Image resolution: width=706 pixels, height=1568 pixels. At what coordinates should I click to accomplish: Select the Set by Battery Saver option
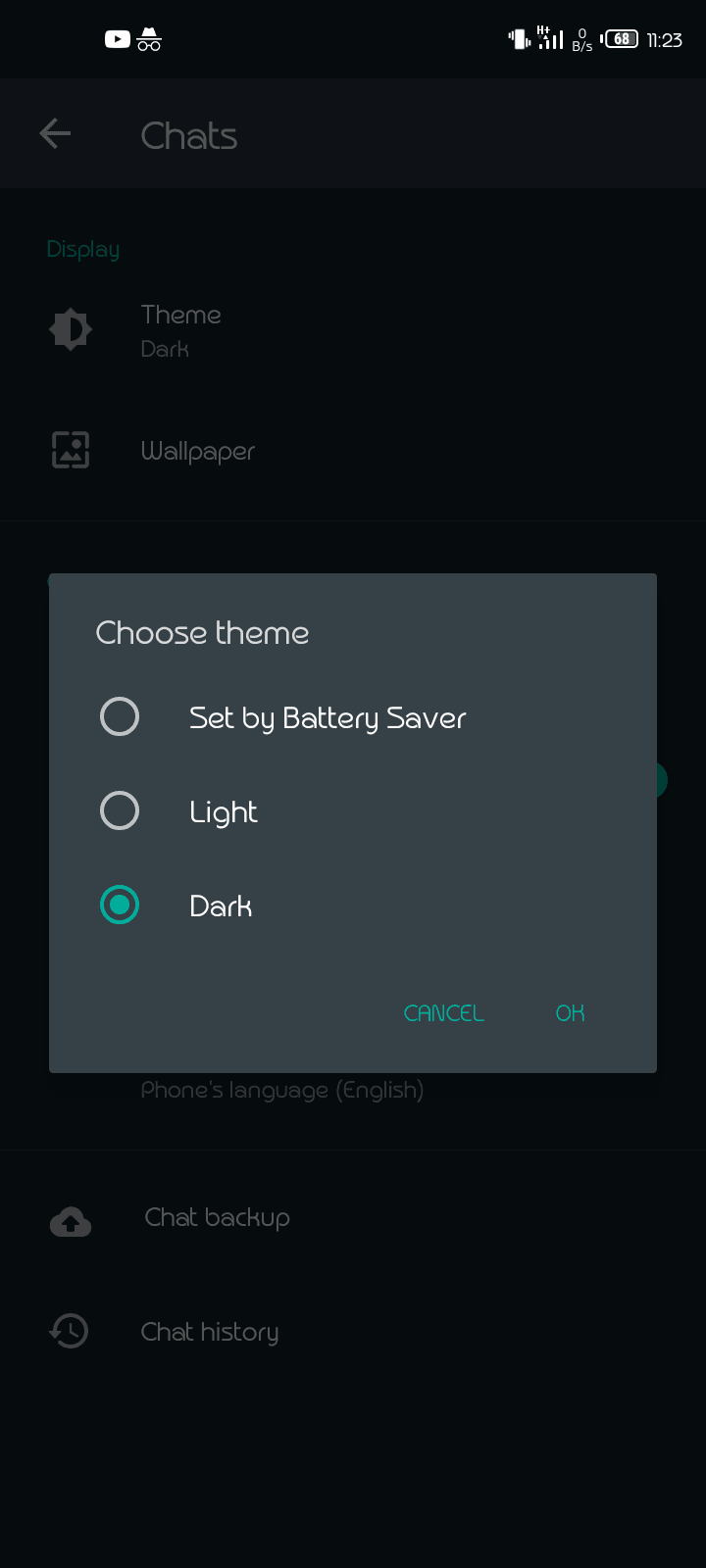(x=120, y=716)
